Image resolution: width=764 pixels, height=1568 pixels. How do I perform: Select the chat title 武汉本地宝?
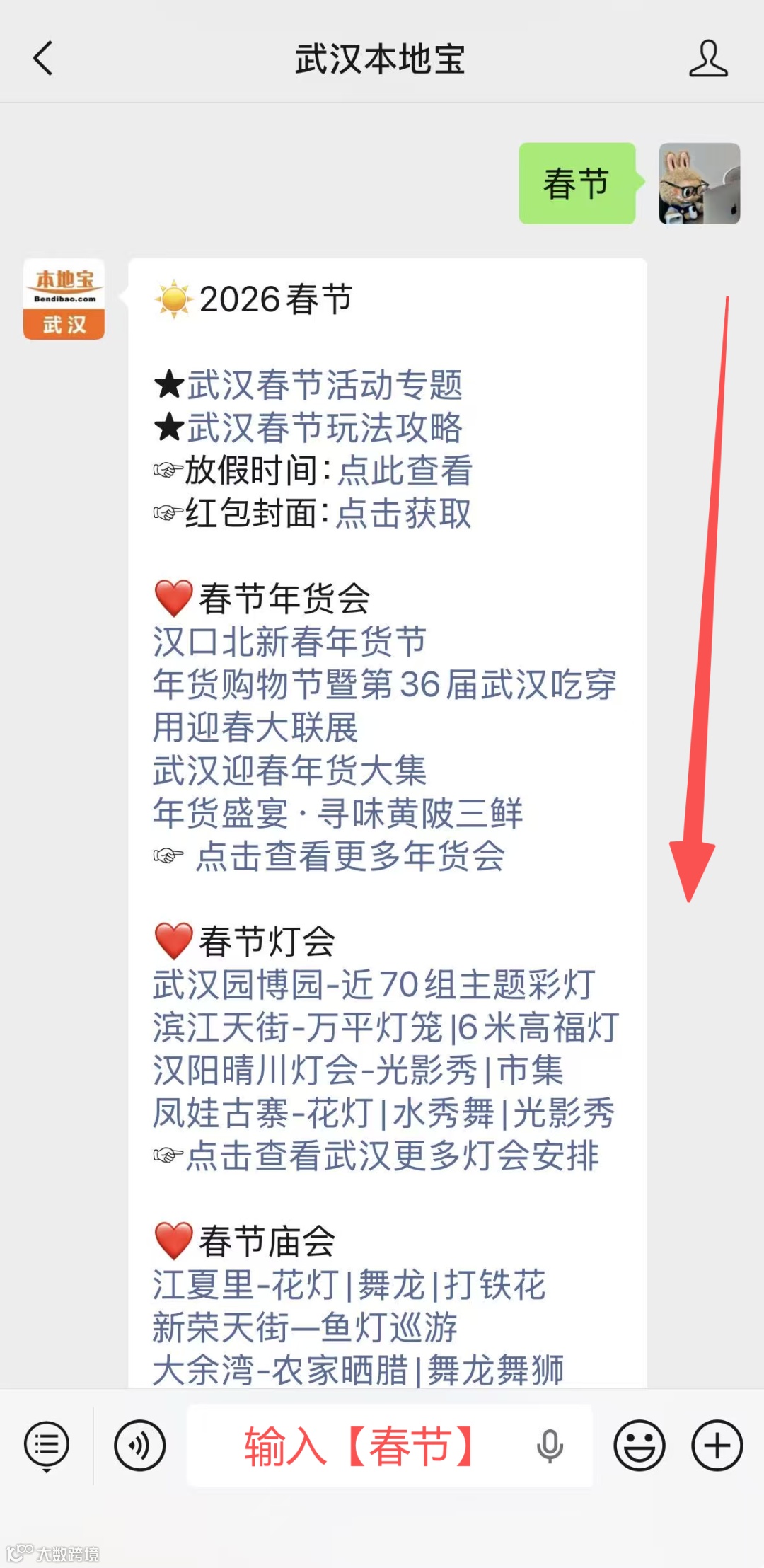382,60
